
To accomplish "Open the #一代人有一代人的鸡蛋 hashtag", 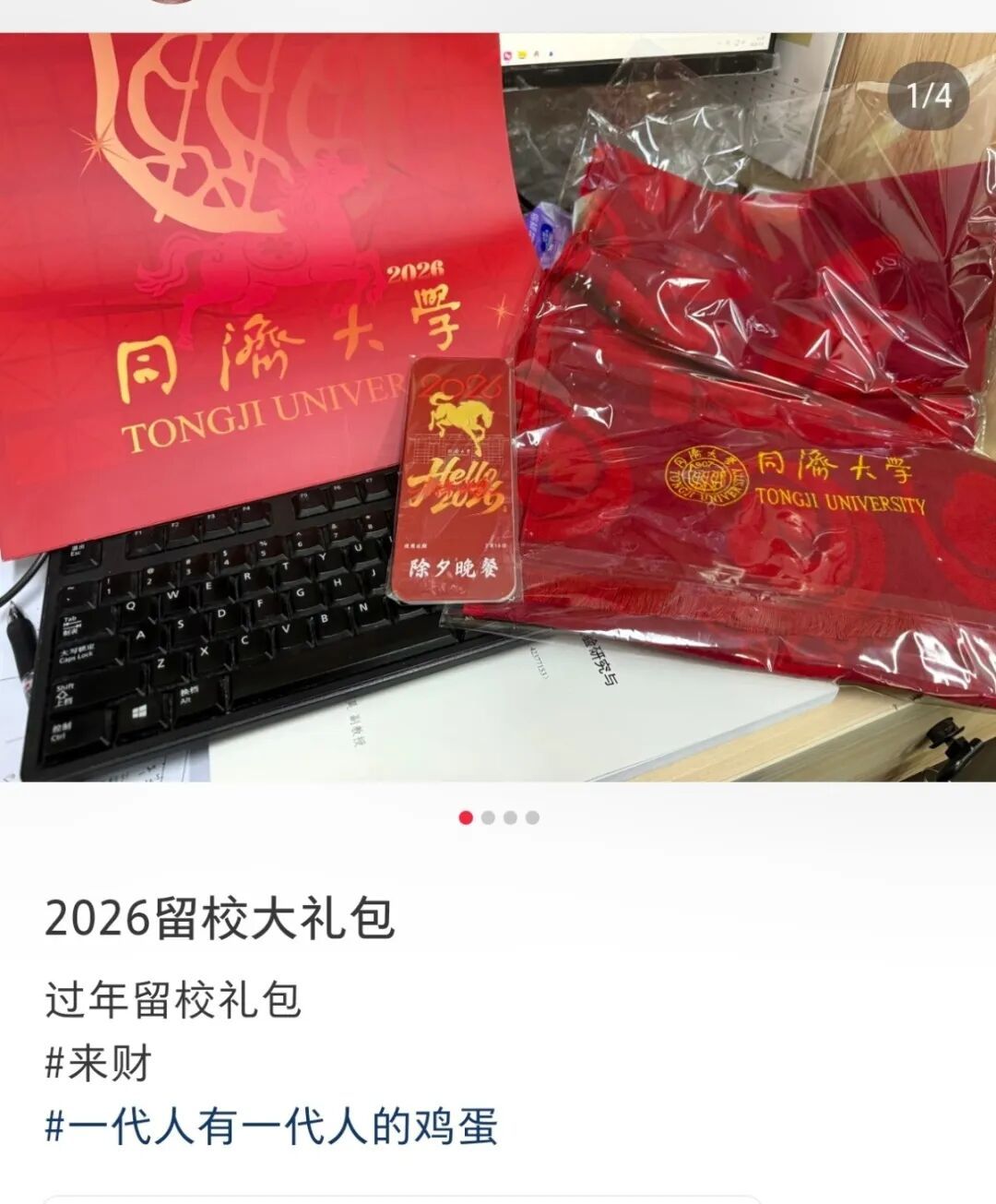I will point(272,1127).
